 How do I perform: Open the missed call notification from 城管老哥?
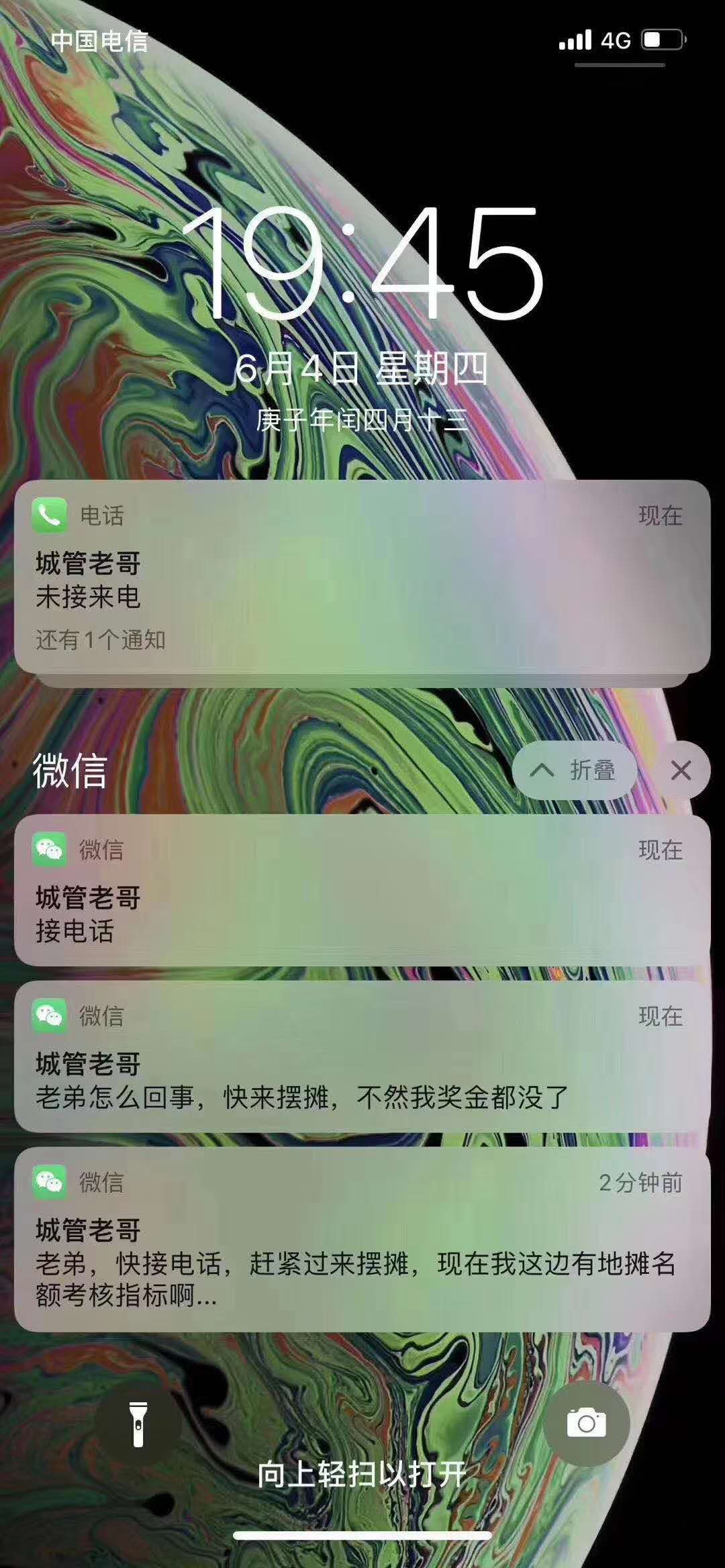coord(362,577)
